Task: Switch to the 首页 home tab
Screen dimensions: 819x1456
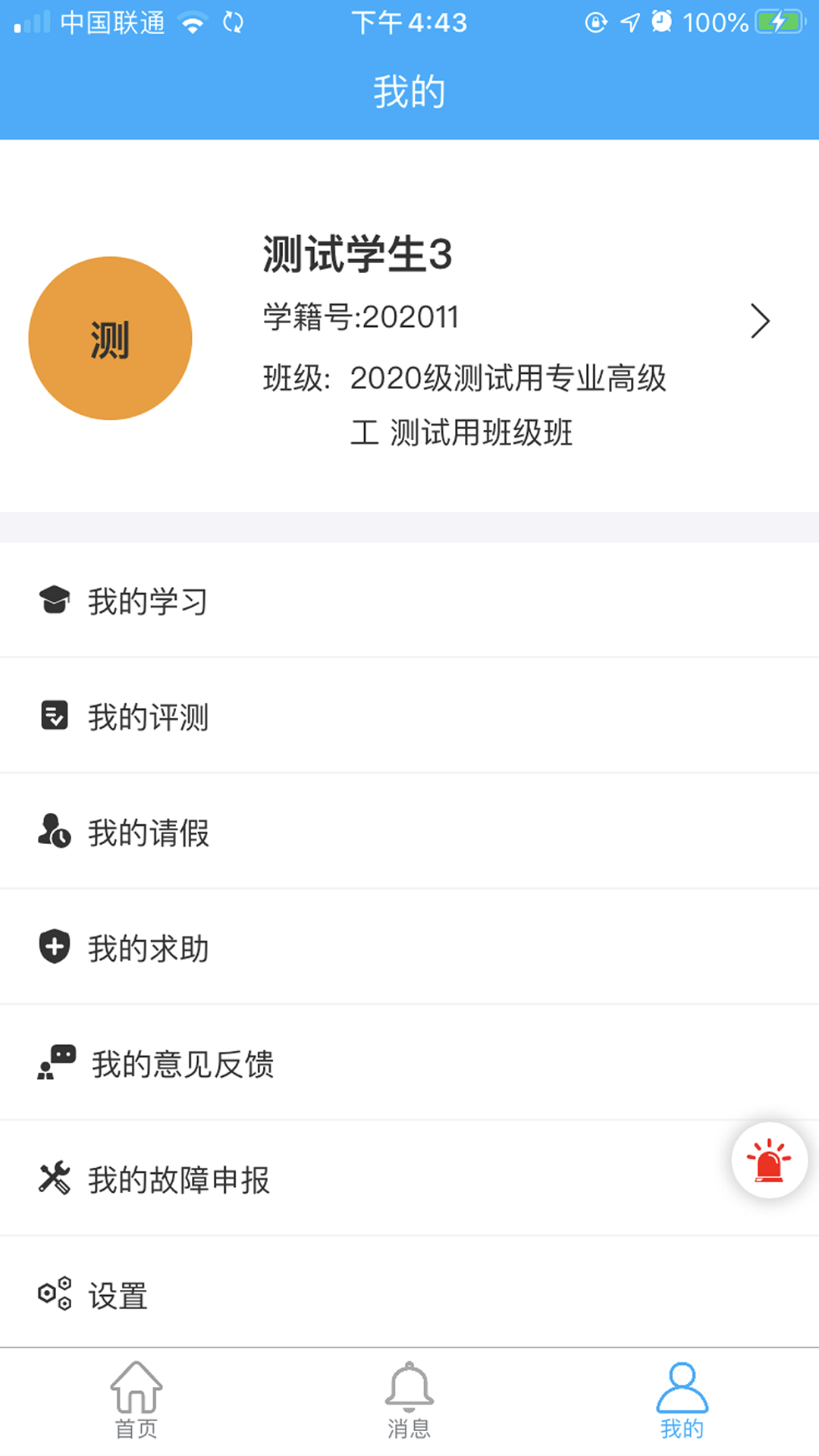Action: coord(136,1401)
